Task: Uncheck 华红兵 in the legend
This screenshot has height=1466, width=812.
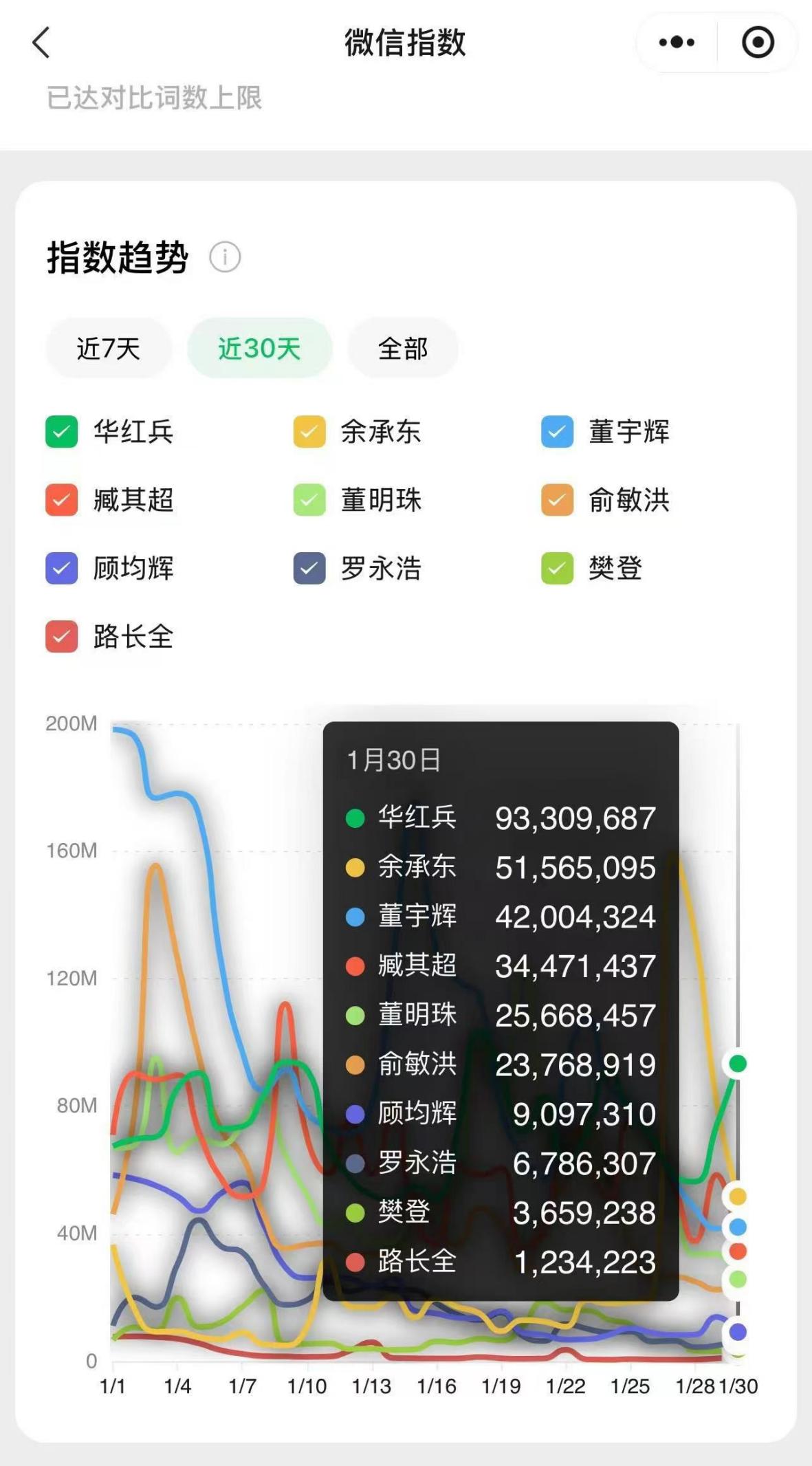Action: [x=62, y=432]
